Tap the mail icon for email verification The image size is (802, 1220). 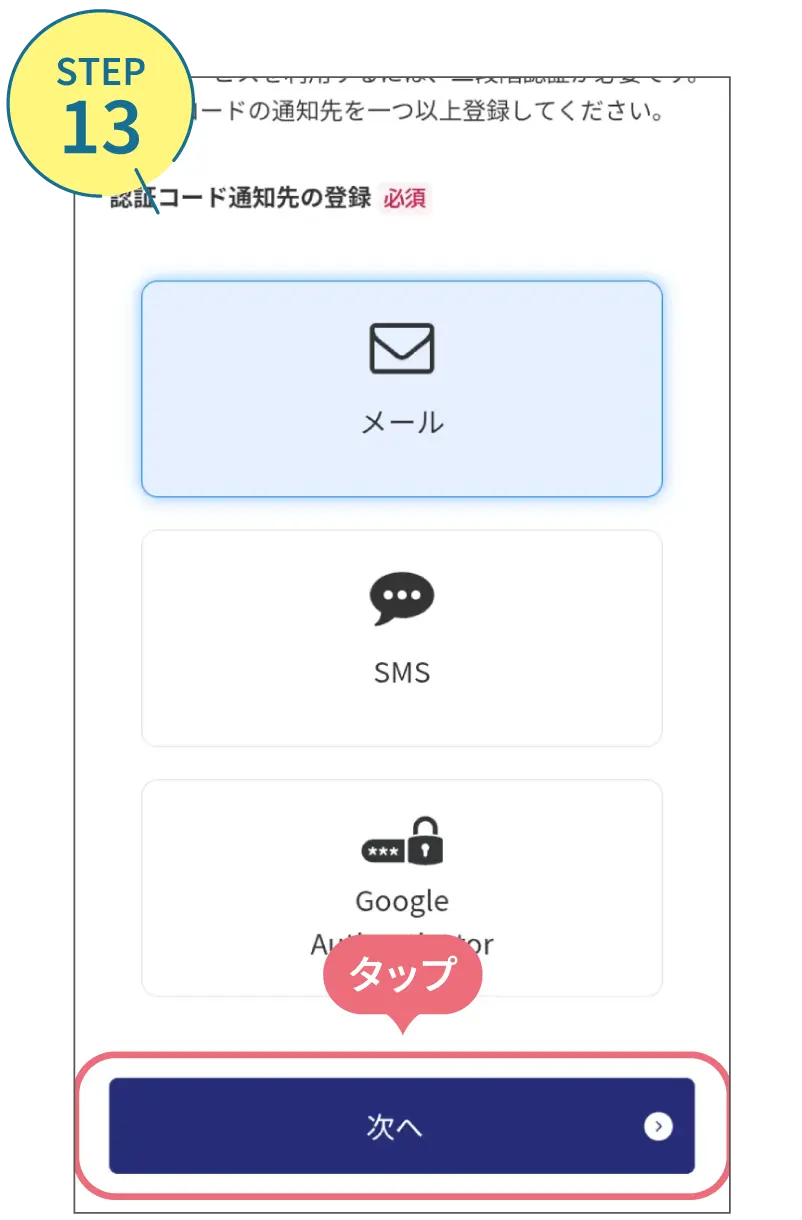pos(402,350)
